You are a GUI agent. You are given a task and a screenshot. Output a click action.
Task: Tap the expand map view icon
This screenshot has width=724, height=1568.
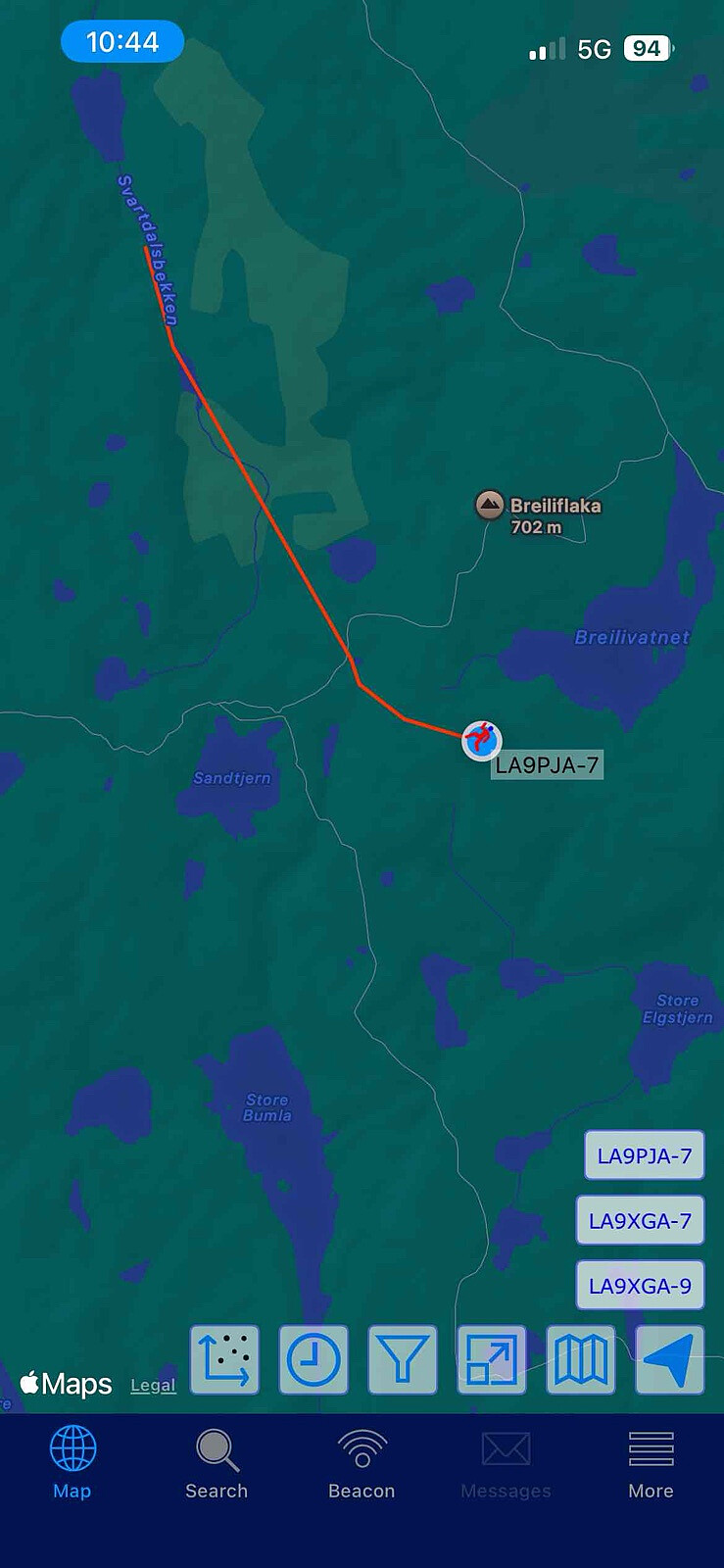492,1359
